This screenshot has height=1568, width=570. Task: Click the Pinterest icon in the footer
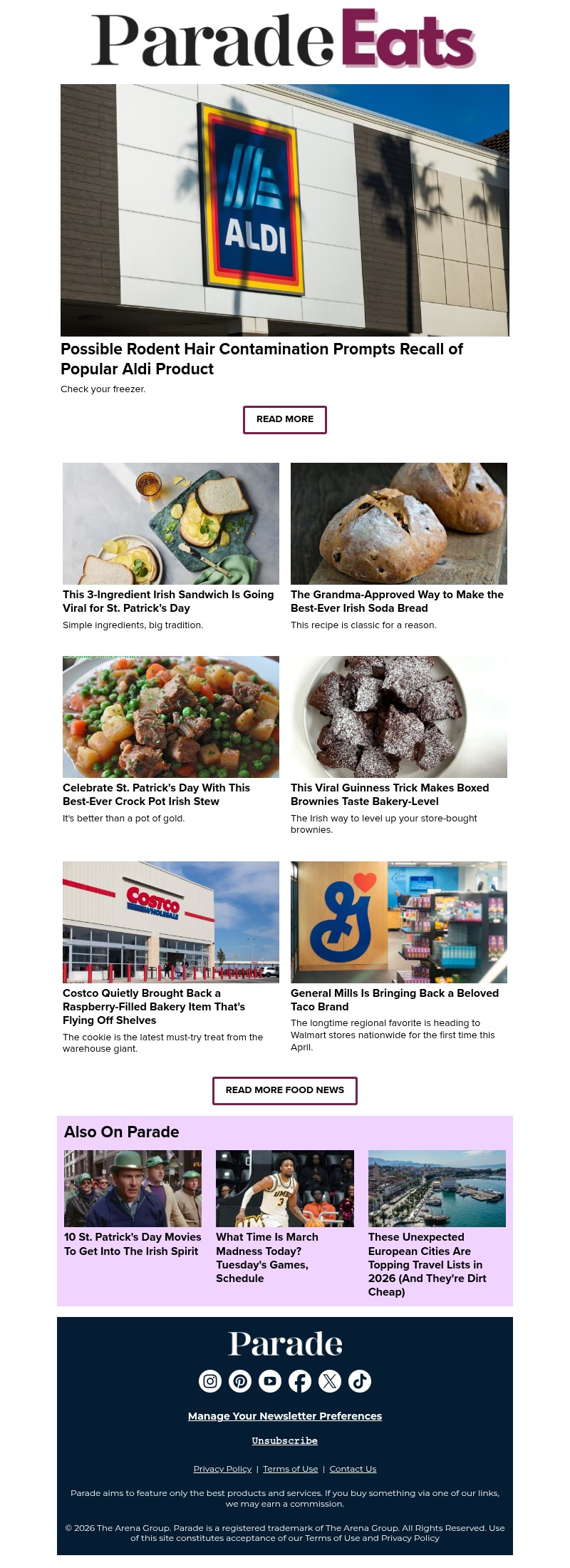click(x=240, y=1380)
